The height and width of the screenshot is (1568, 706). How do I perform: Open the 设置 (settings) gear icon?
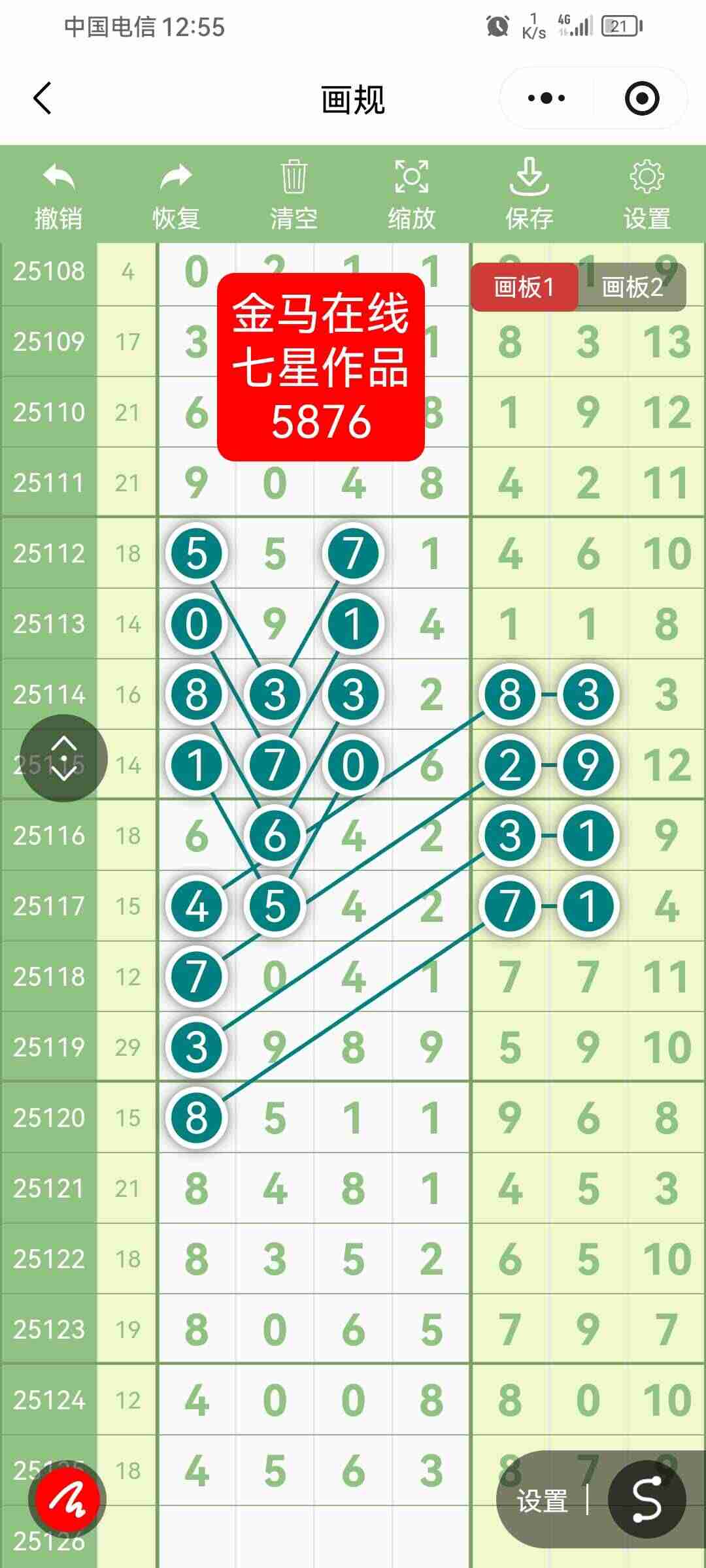[647, 176]
